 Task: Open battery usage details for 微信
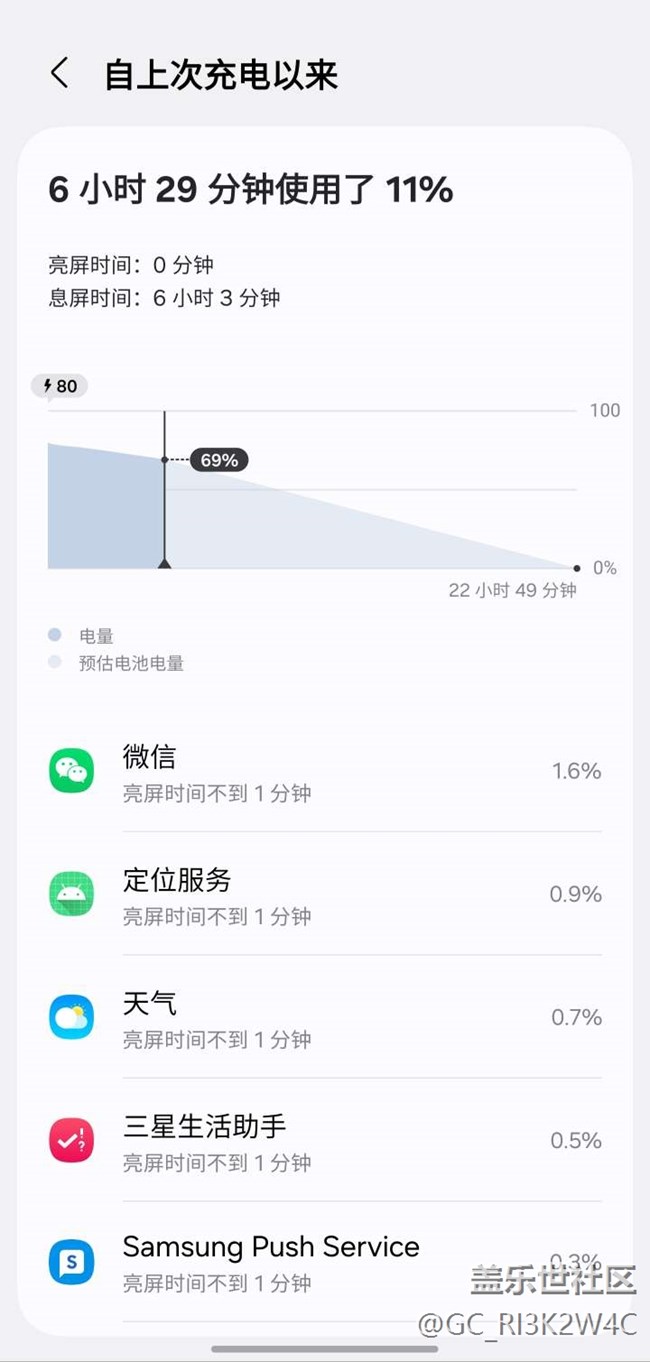pos(325,772)
